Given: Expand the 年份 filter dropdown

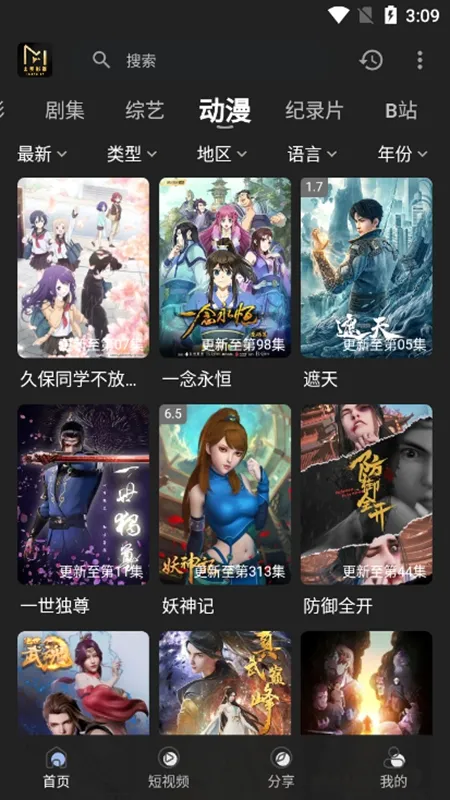Looking at the screenshot, I should tap(403, 154).
